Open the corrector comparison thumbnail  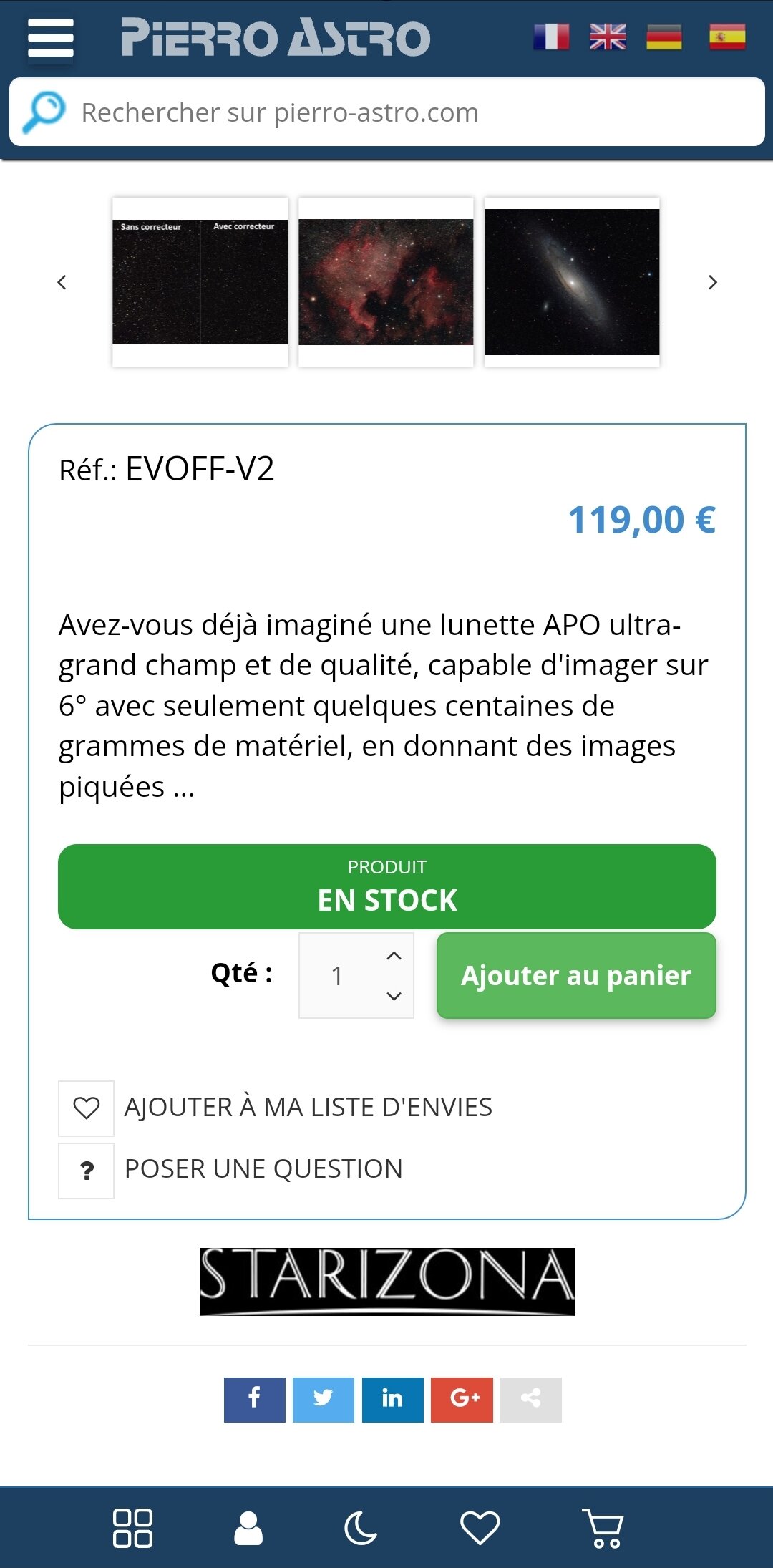point(200,282)
